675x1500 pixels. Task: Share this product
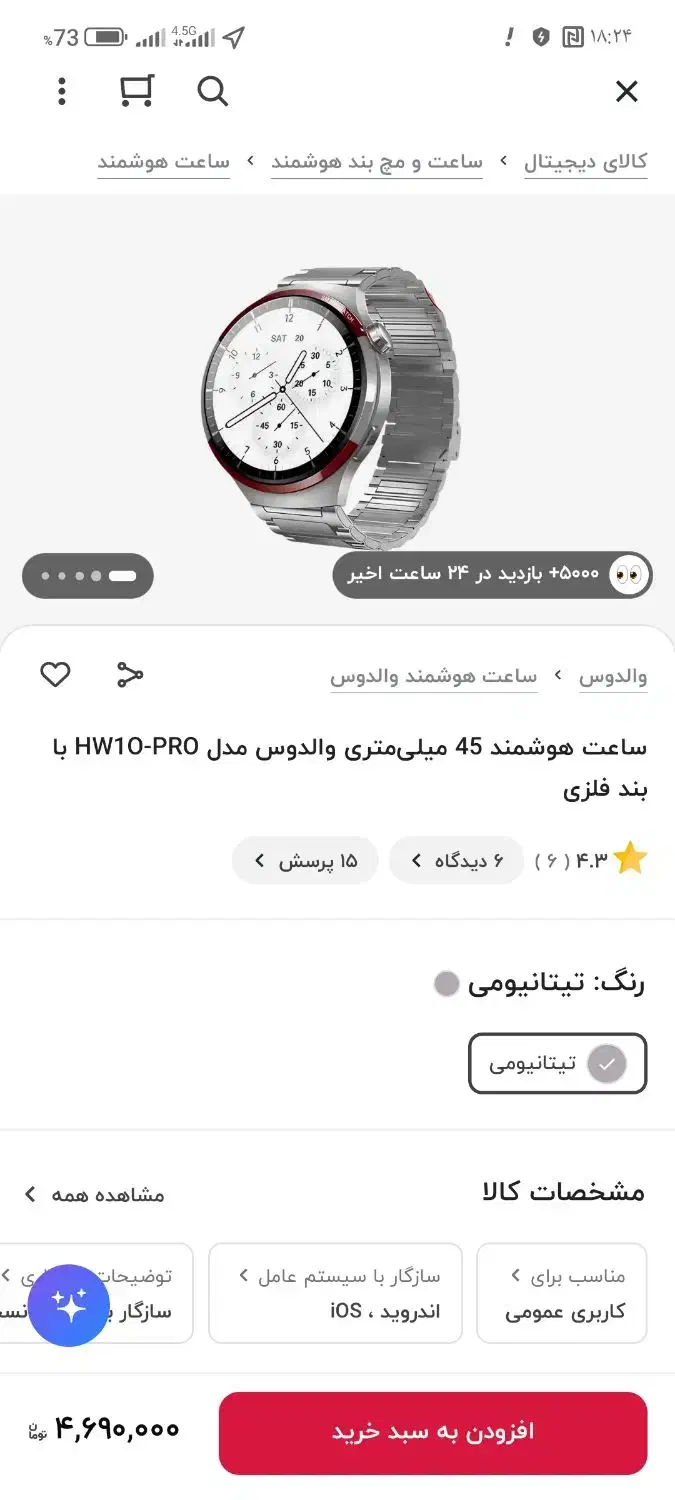click(x=130, y=675)
